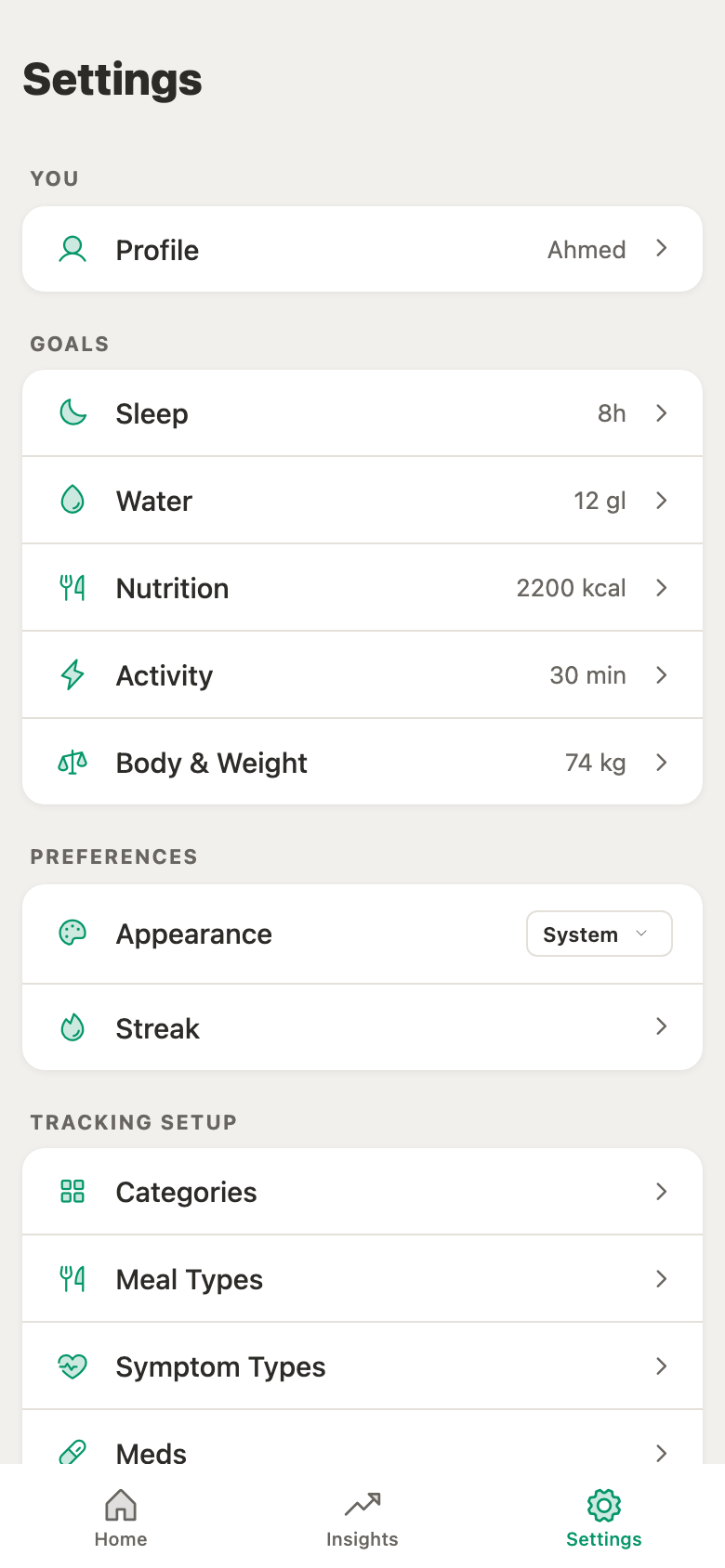Click the Appearance palette icon
Viewport: 725px width, 1568px height.
72,933
